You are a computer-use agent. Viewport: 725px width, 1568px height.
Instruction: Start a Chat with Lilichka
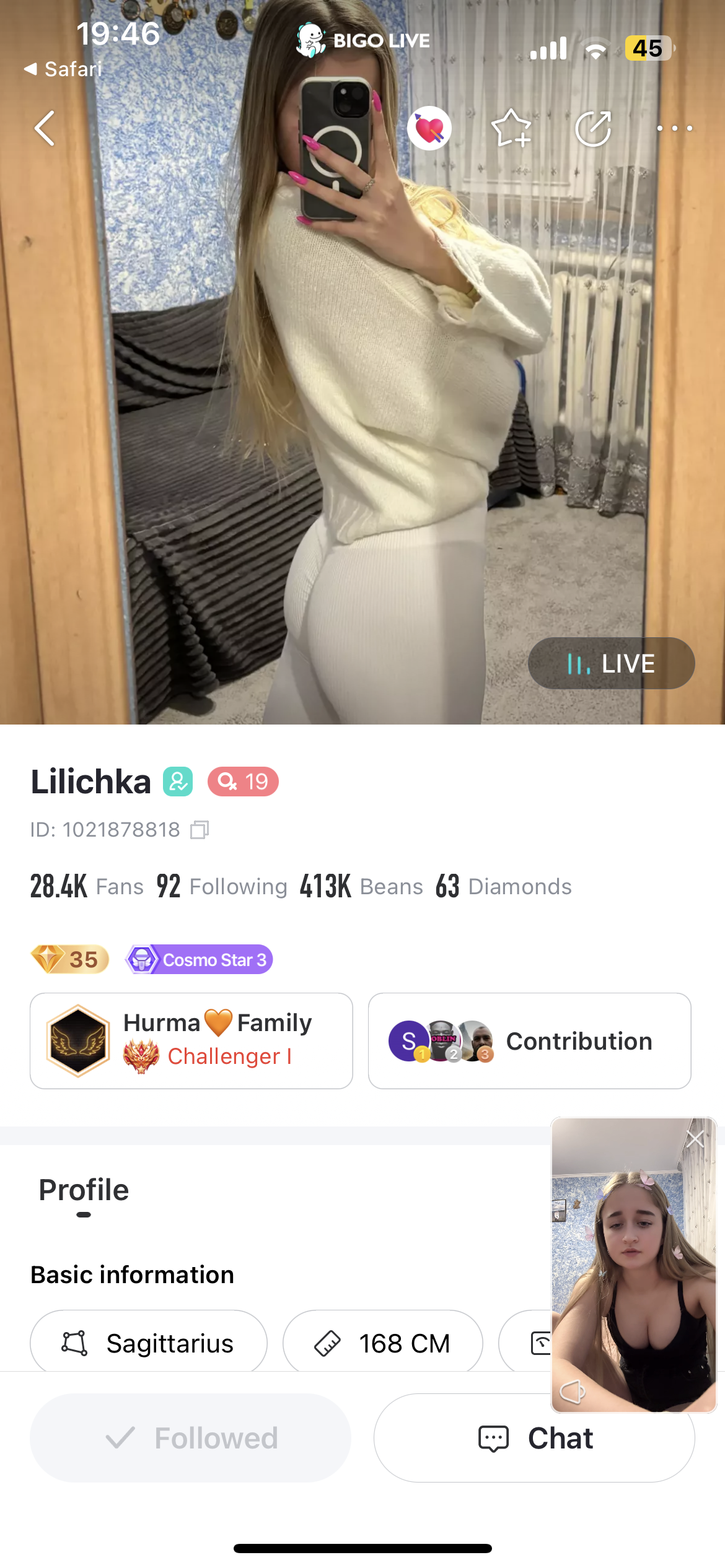(x=534, y=1437)
